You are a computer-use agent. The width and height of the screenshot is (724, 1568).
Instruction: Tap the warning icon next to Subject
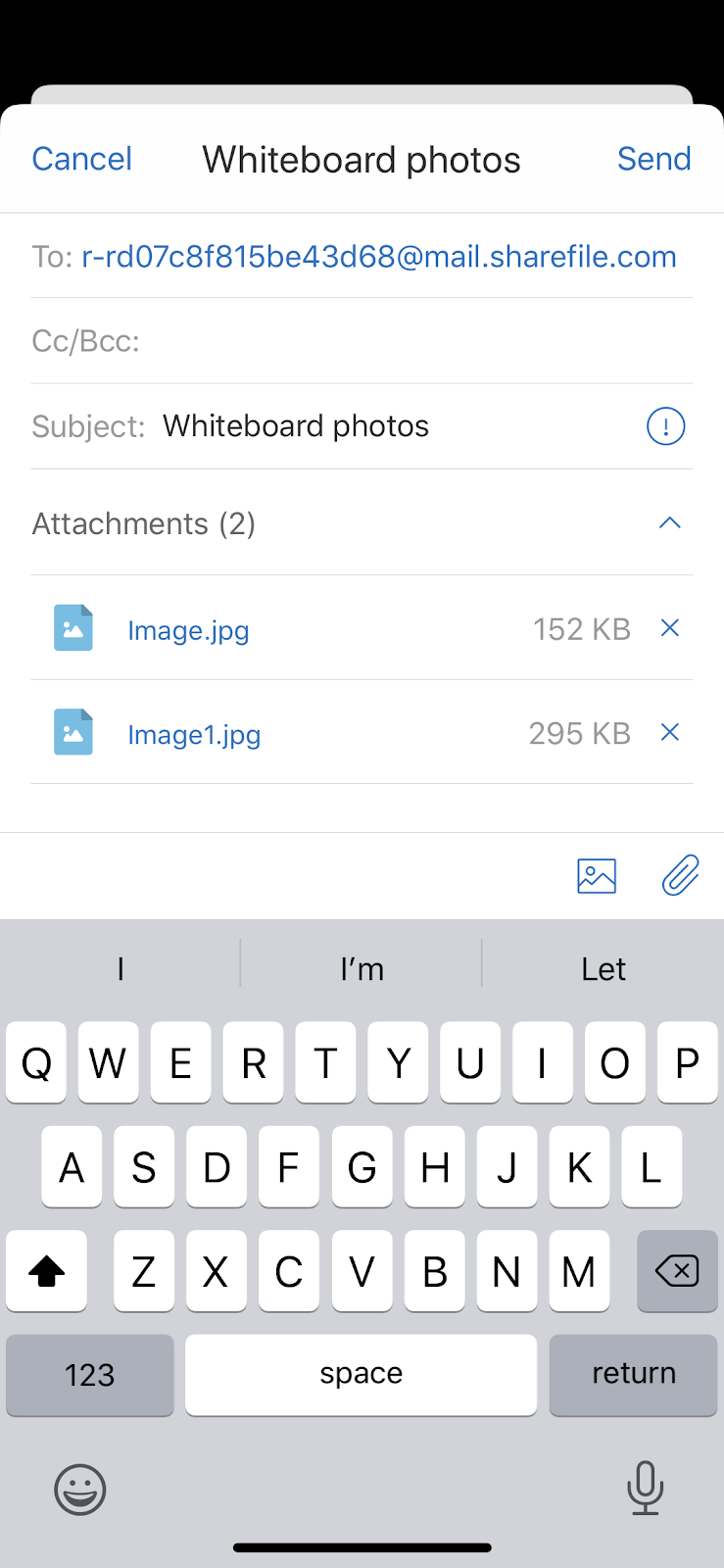point(665,426)
